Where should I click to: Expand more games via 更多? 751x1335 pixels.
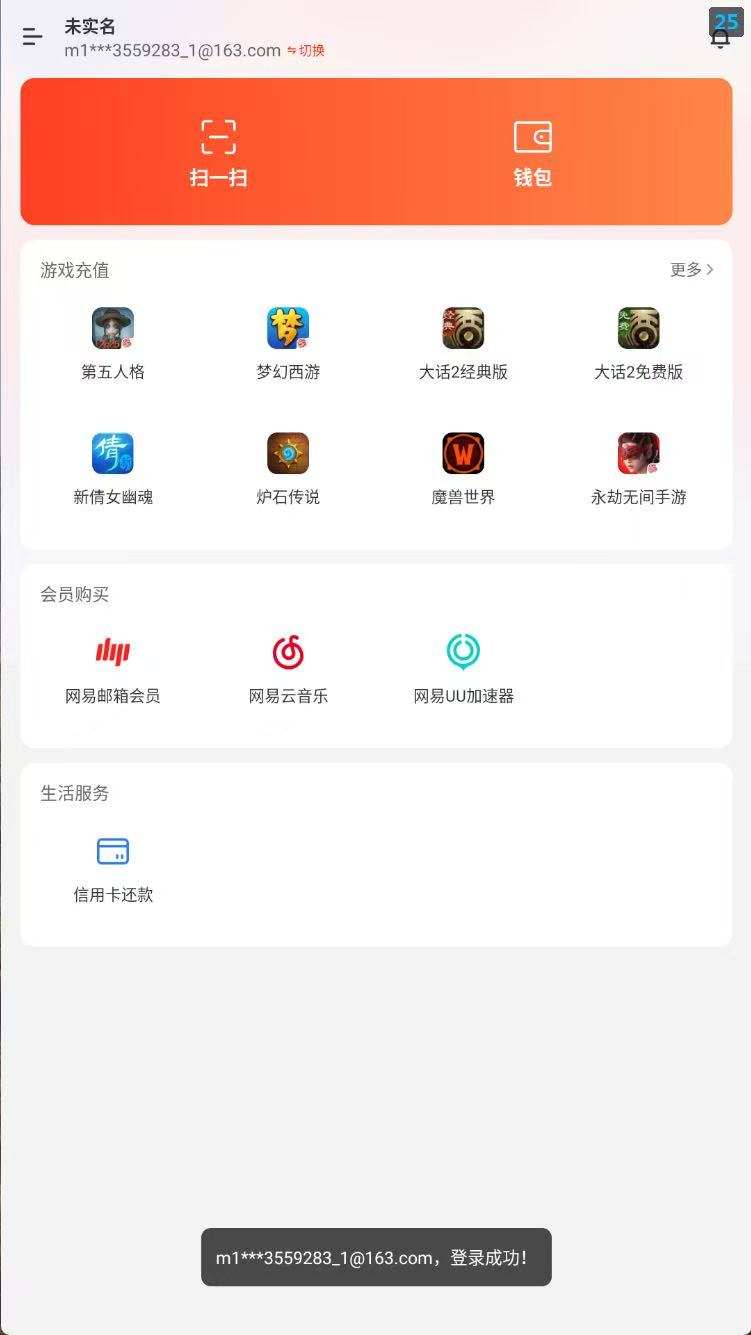click(x=691, y=269)
